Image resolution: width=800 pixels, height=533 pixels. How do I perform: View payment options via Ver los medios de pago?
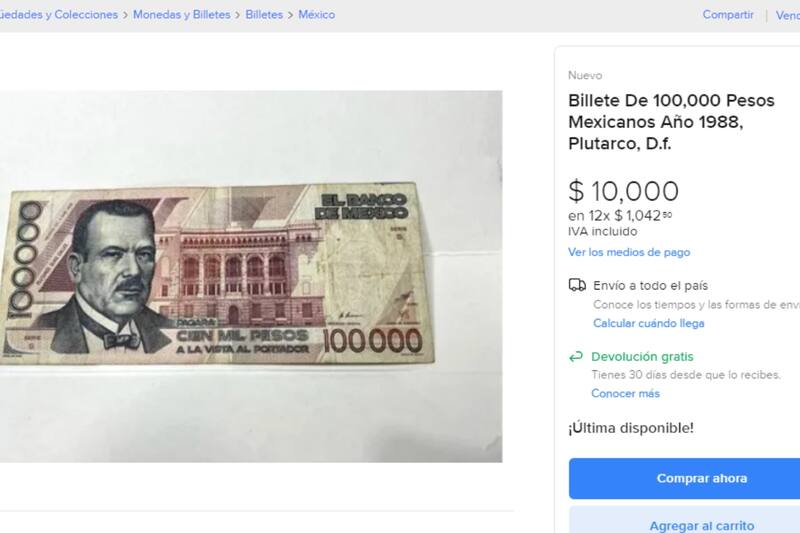tap(629, 252)
